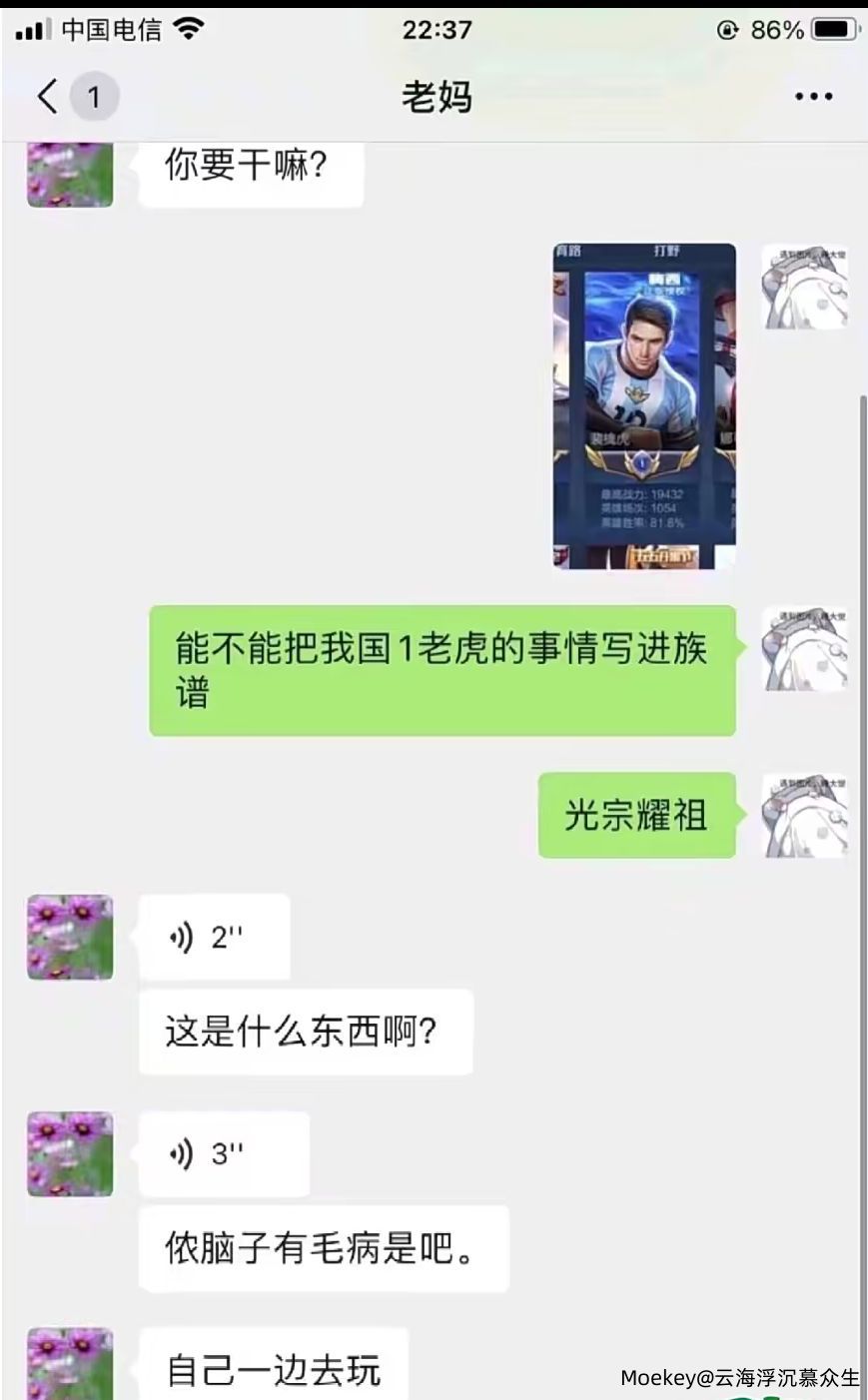Open my avatar beside 光宗耀祖 message
868x1400 pixels.
coord(805,815)
